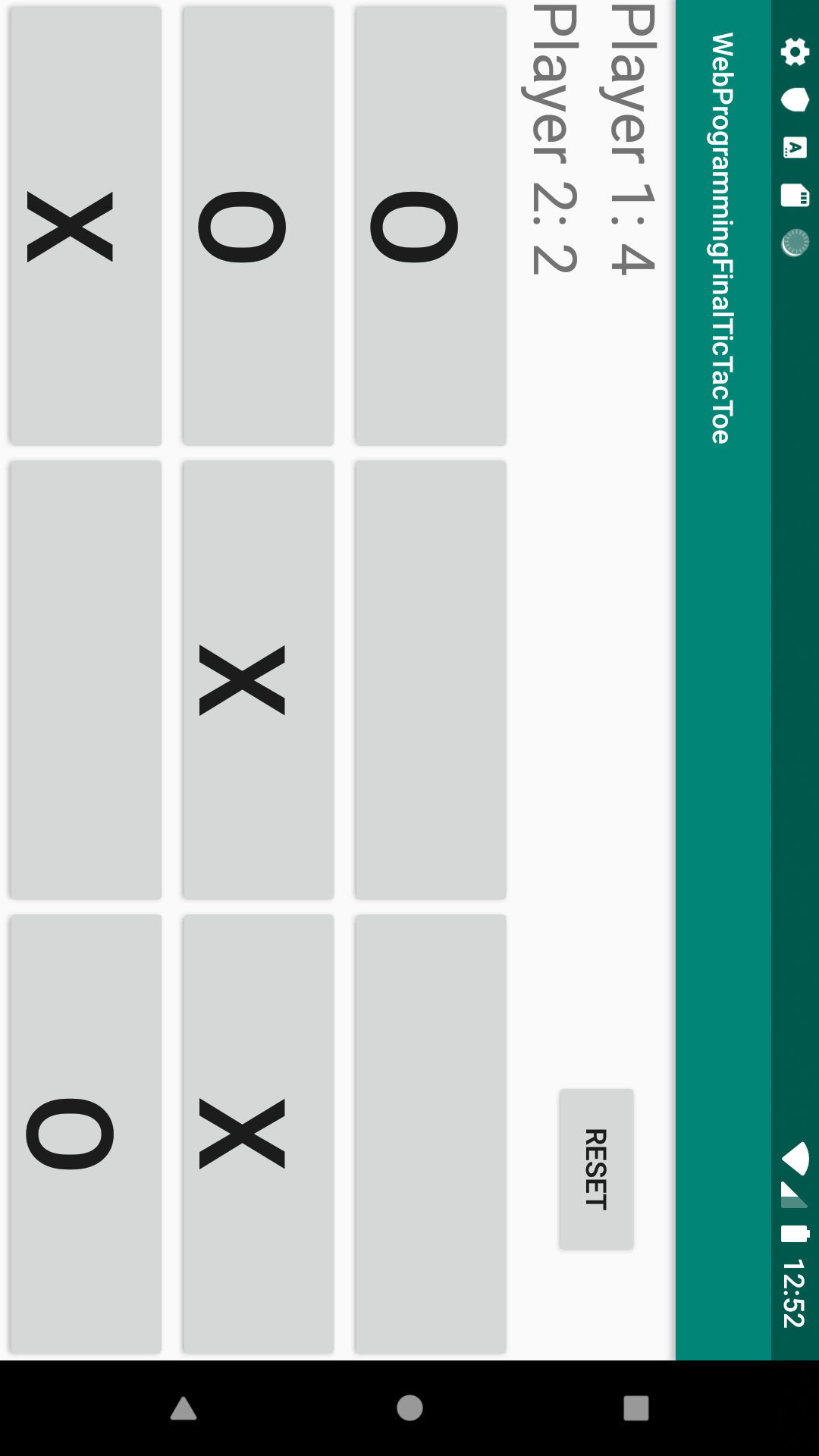Tap the RESET button

596,1169
